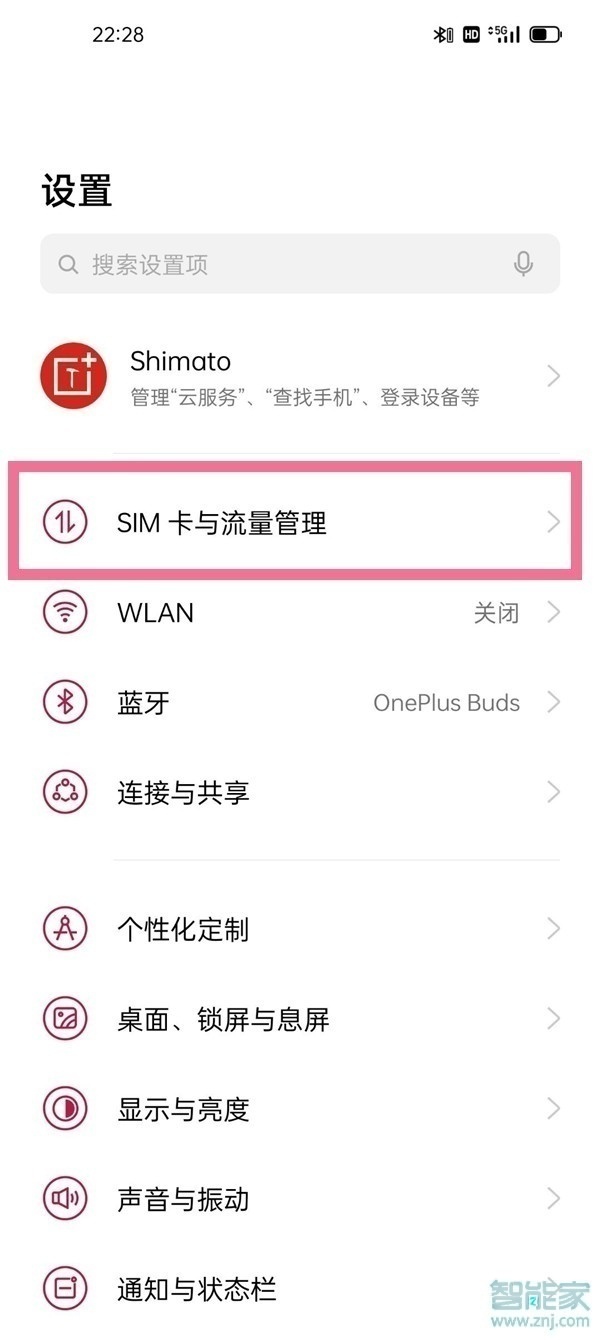This screenshot has height=1340, width=600.
Task: Tap the voice search microphone
Action: pyautogui.click(x=523, y=265)
